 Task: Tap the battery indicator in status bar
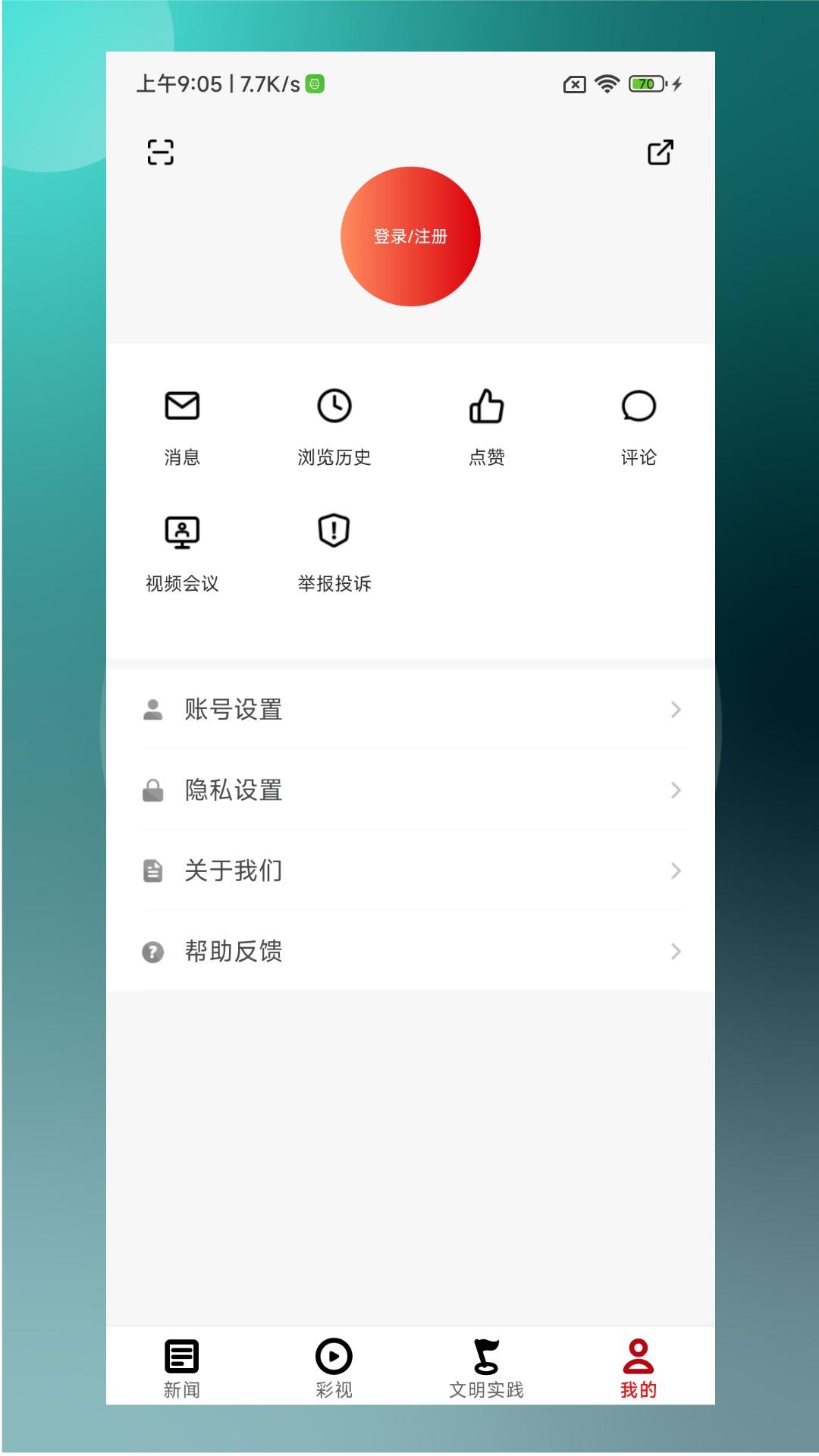(x=645, y=84)
